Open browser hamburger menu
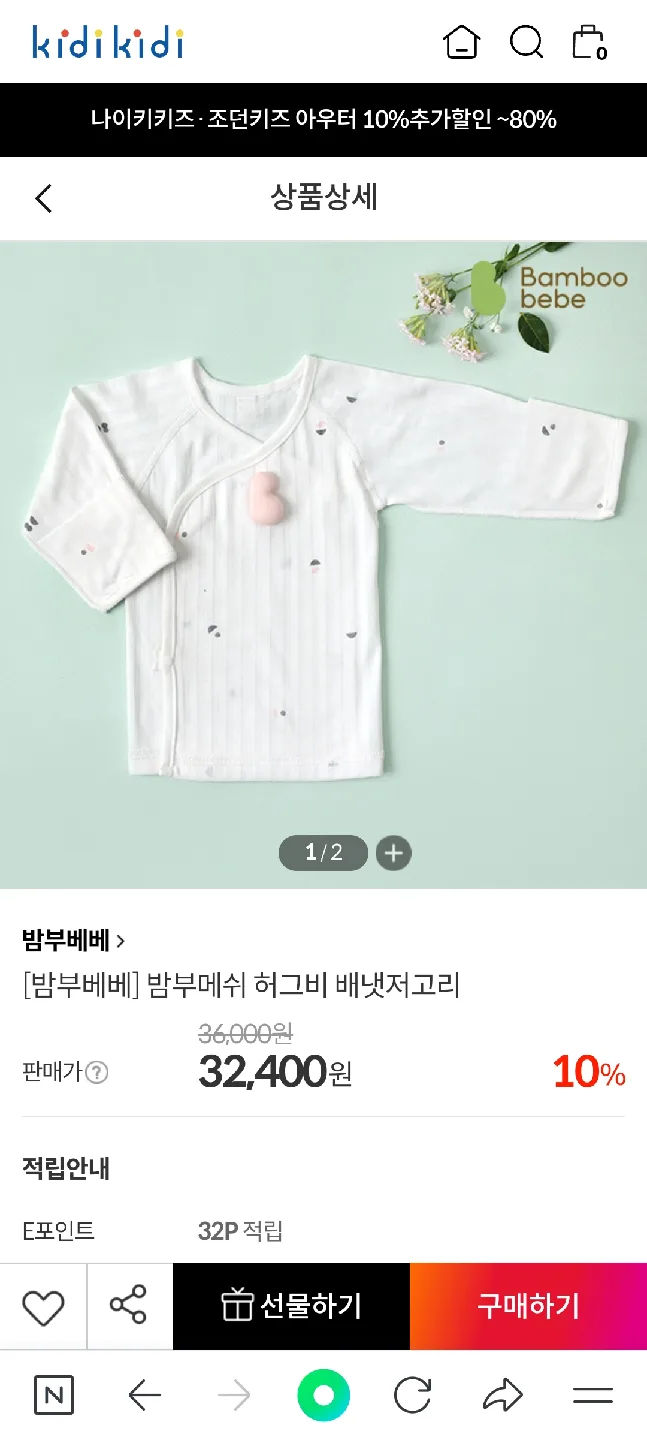This screenshot has width=647, height=1440. (x=592, y=1395)
